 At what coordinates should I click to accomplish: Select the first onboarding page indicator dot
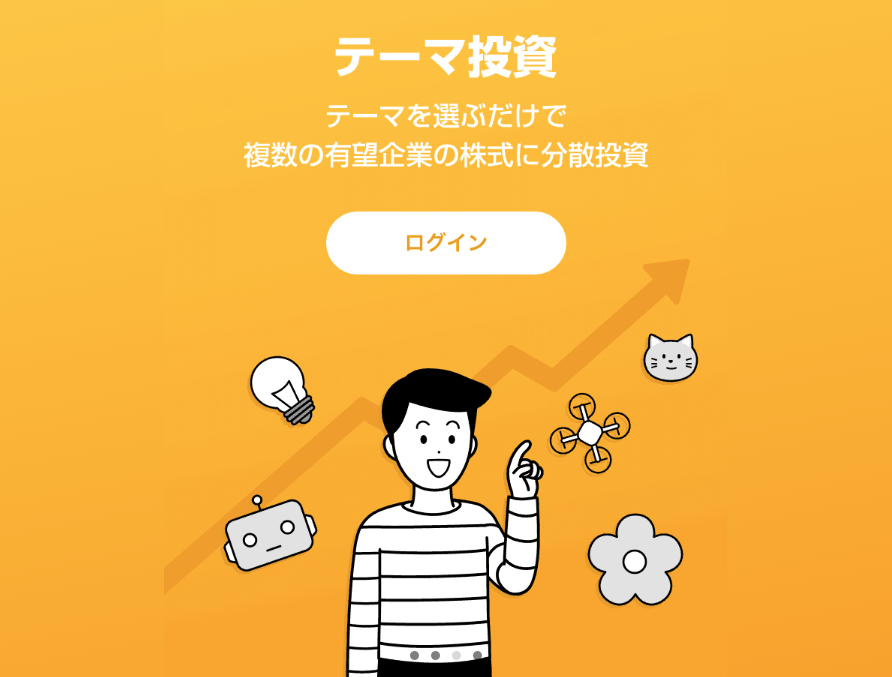(x=414, y=655)
